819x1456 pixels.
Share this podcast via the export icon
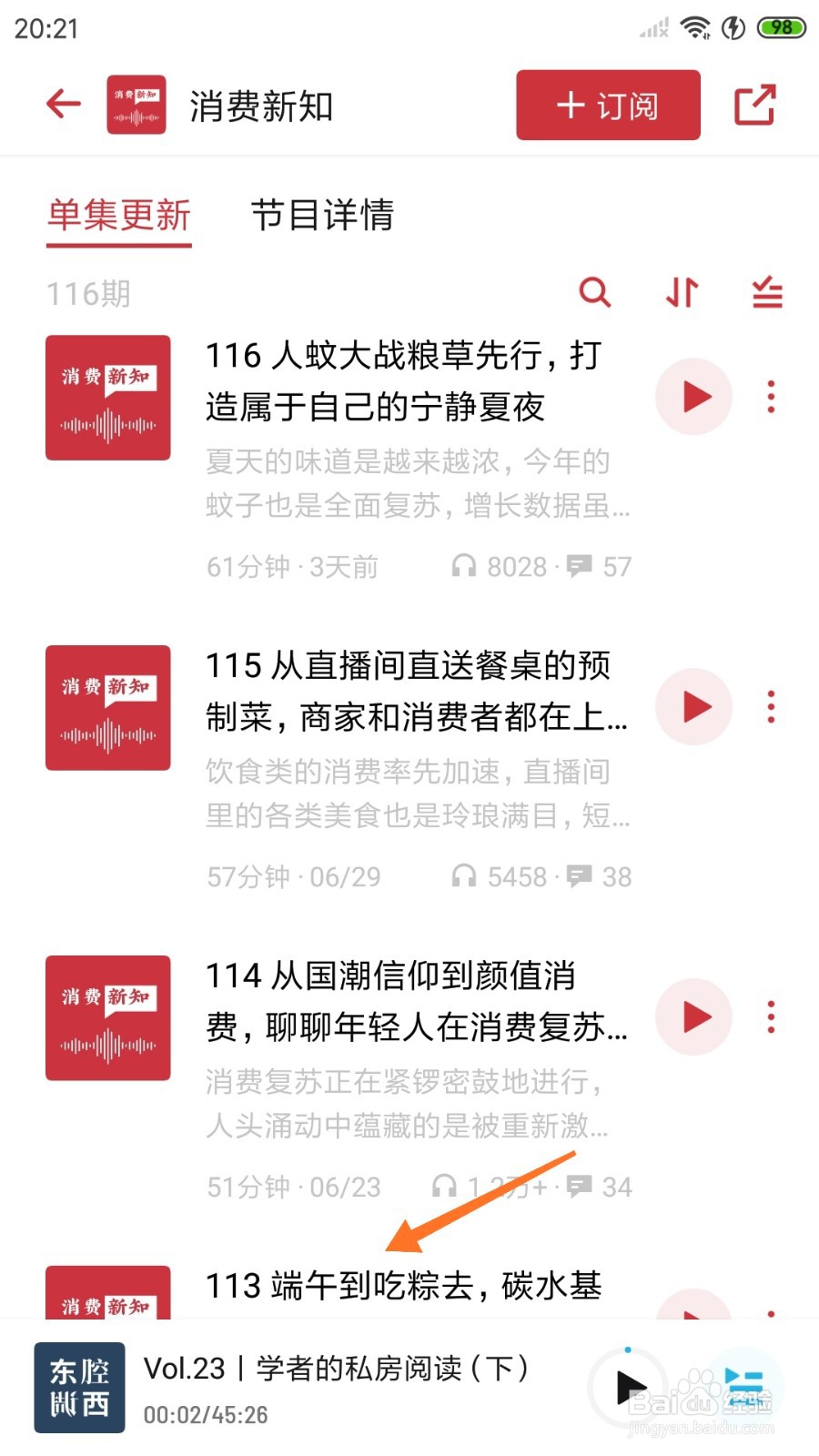pos(754,106)
